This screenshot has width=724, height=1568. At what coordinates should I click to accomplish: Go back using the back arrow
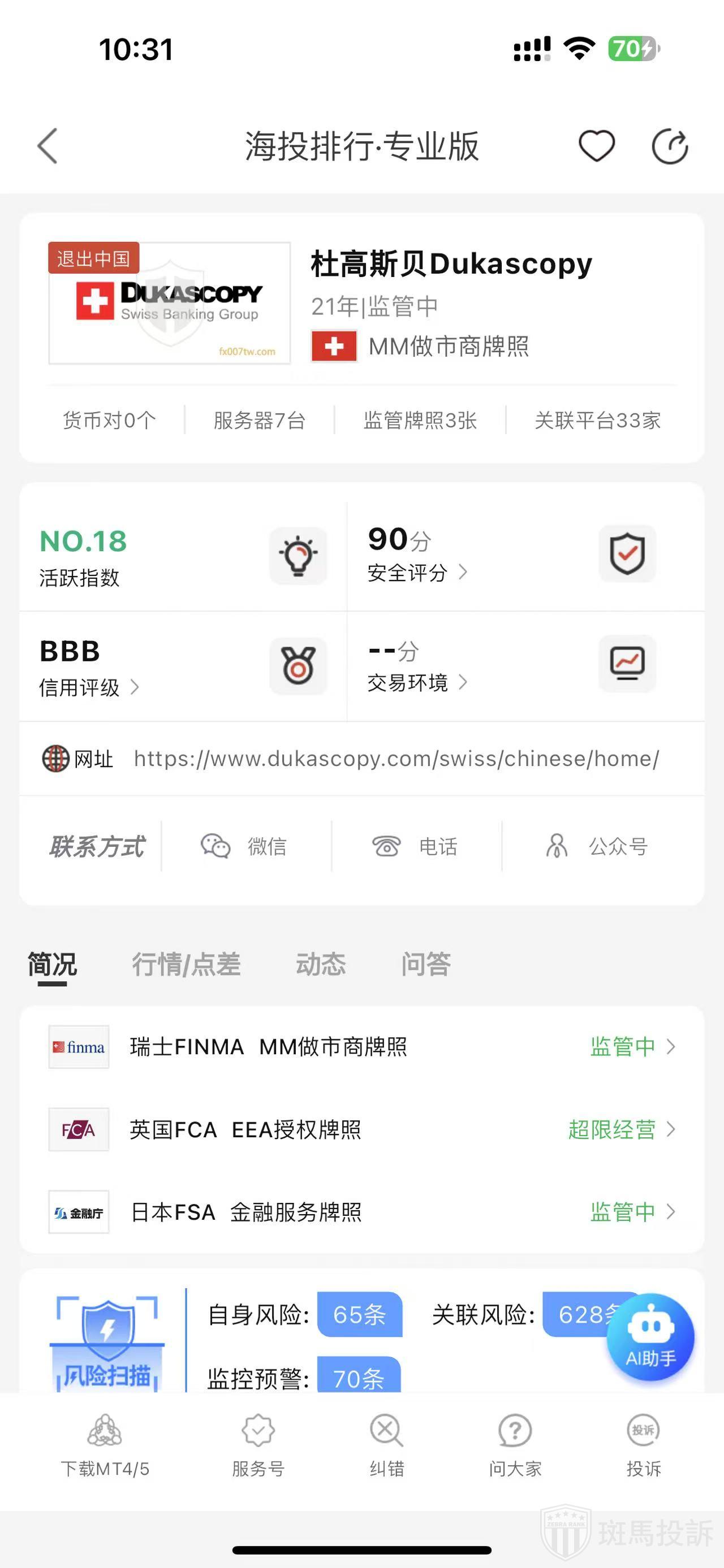pyautogui.click(x=48, y=146)
